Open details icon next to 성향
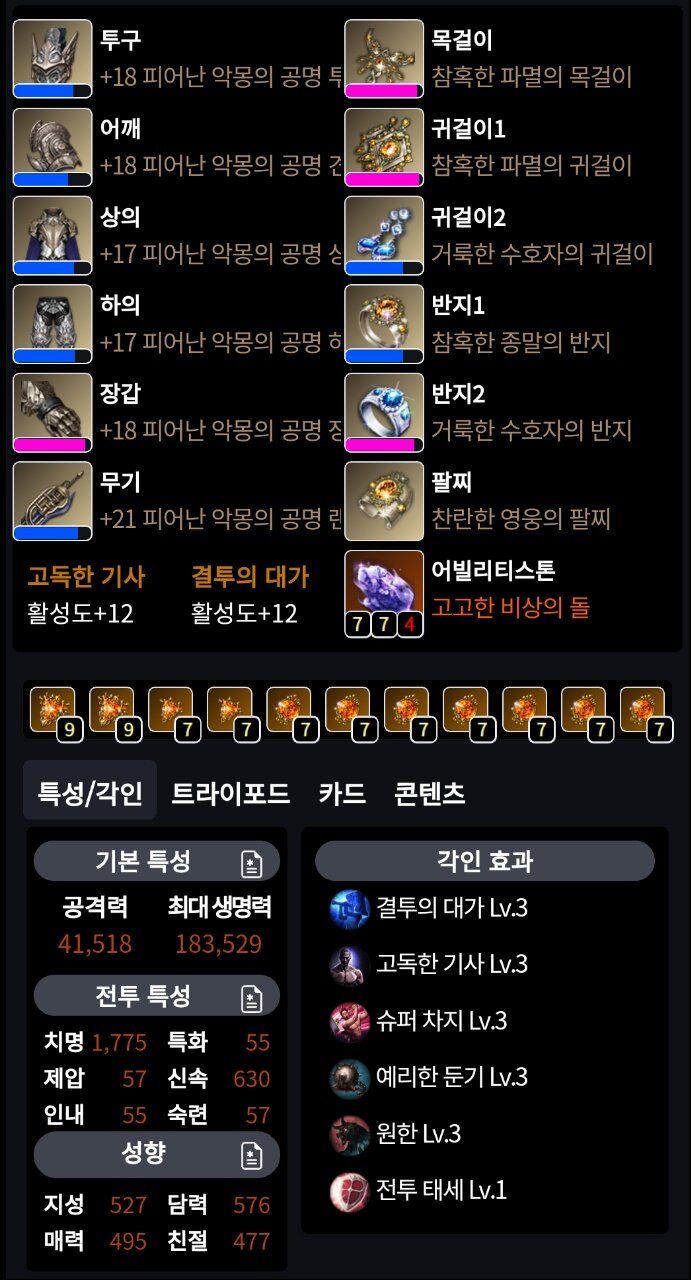Viewport: 691px width, 1280px height. 252,1155
